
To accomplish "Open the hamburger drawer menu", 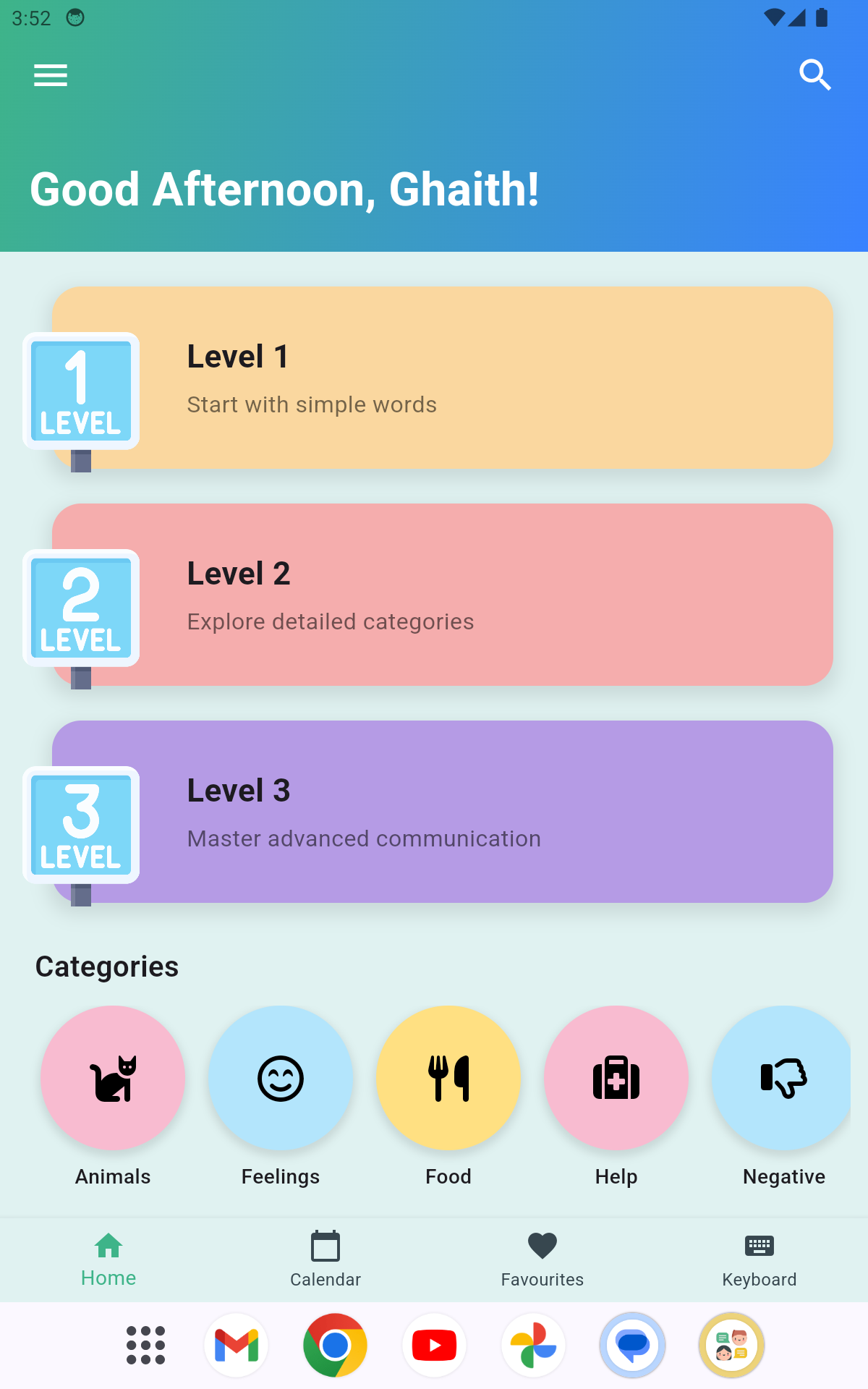I will pos(51,75).
